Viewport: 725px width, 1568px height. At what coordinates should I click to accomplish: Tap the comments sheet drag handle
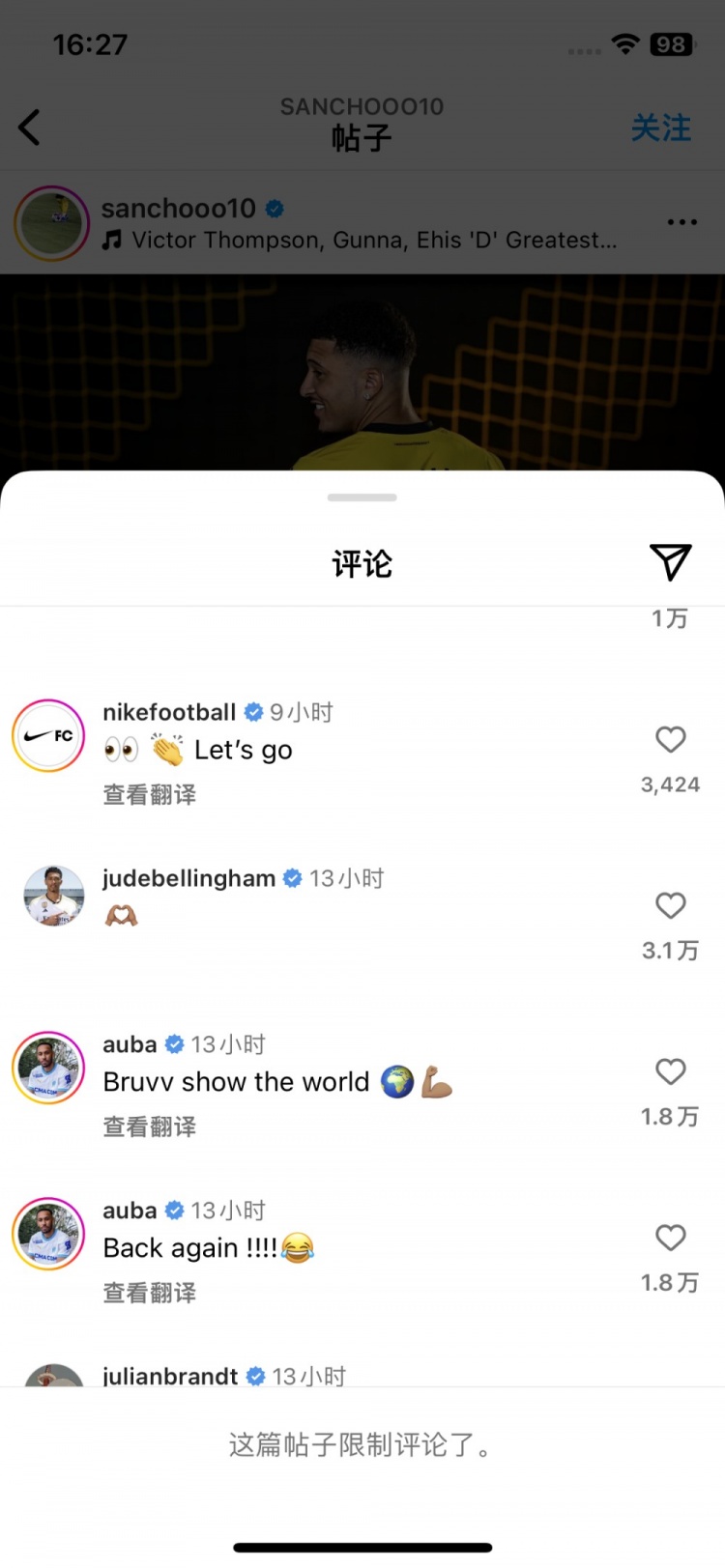[362, 498]
